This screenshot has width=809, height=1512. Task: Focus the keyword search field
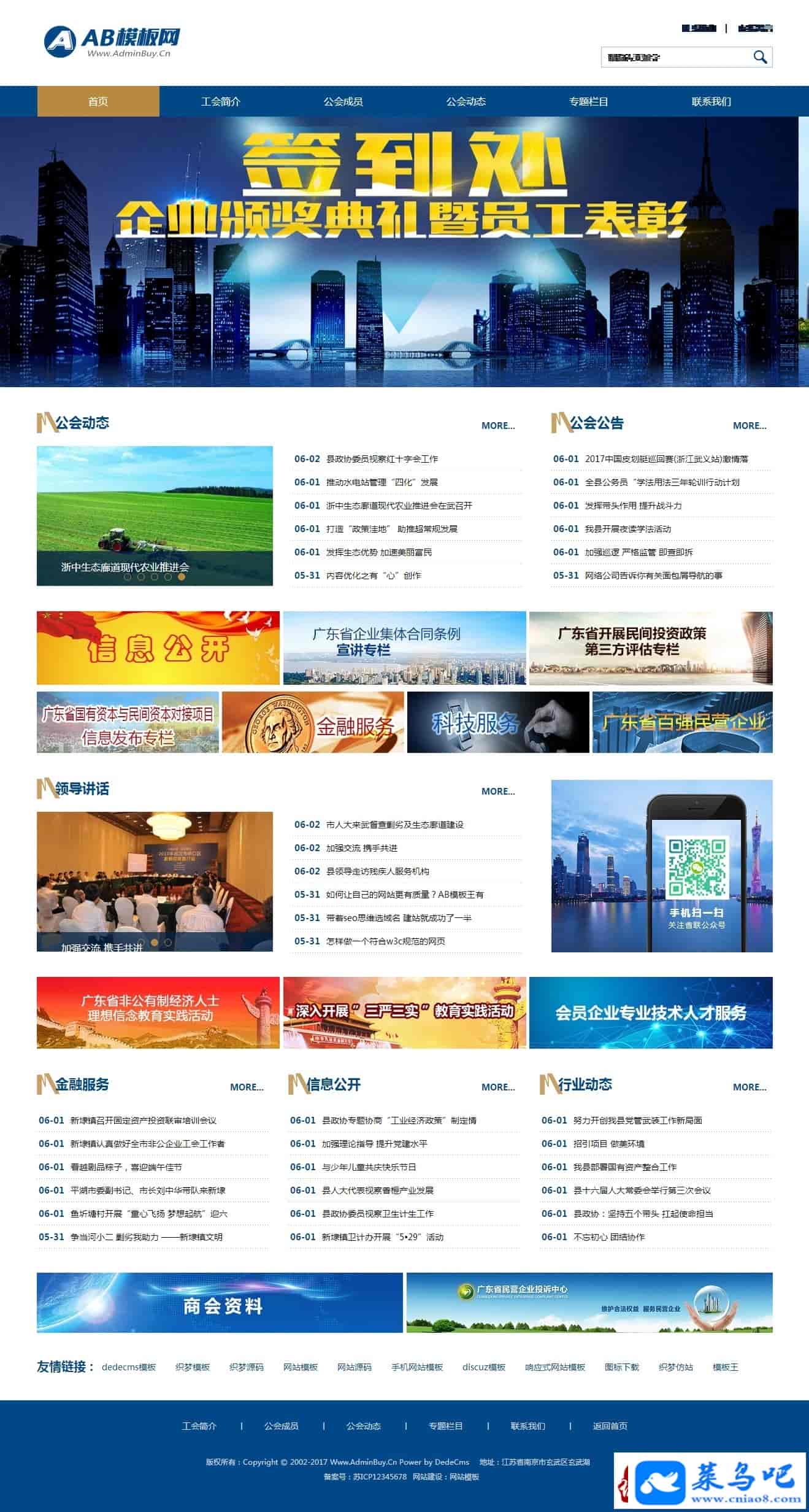[675, 57]
